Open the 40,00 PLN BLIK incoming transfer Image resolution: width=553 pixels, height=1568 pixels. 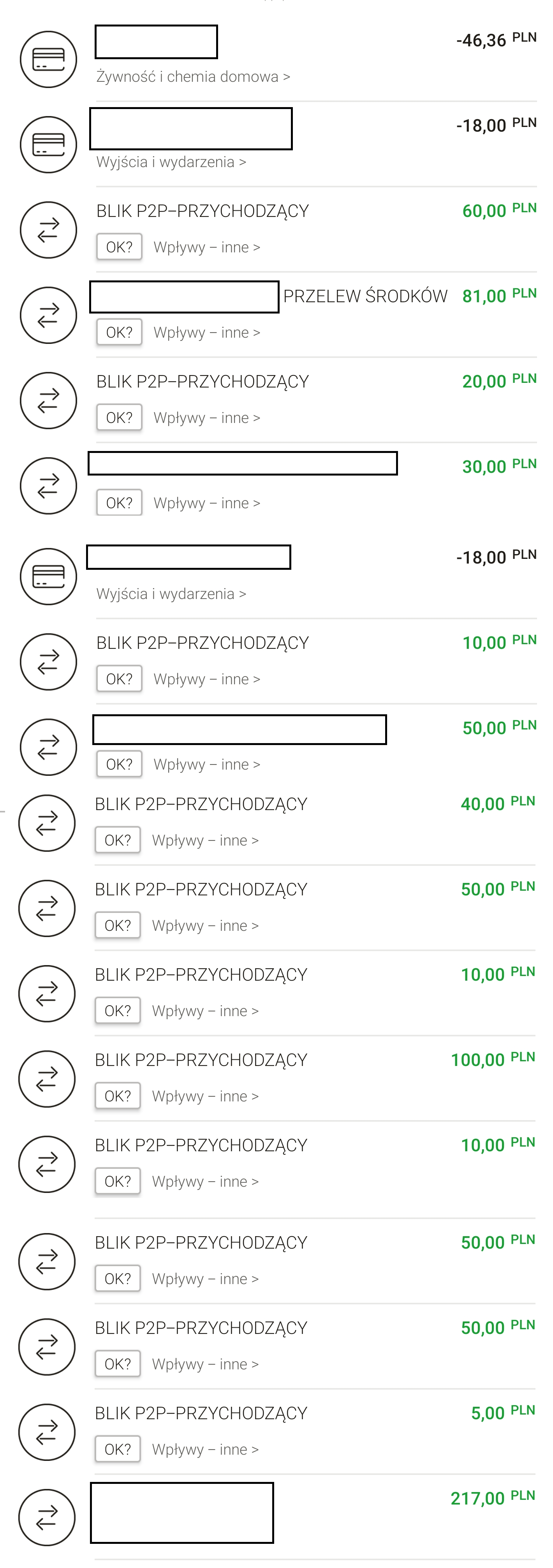tap(201, 804)
